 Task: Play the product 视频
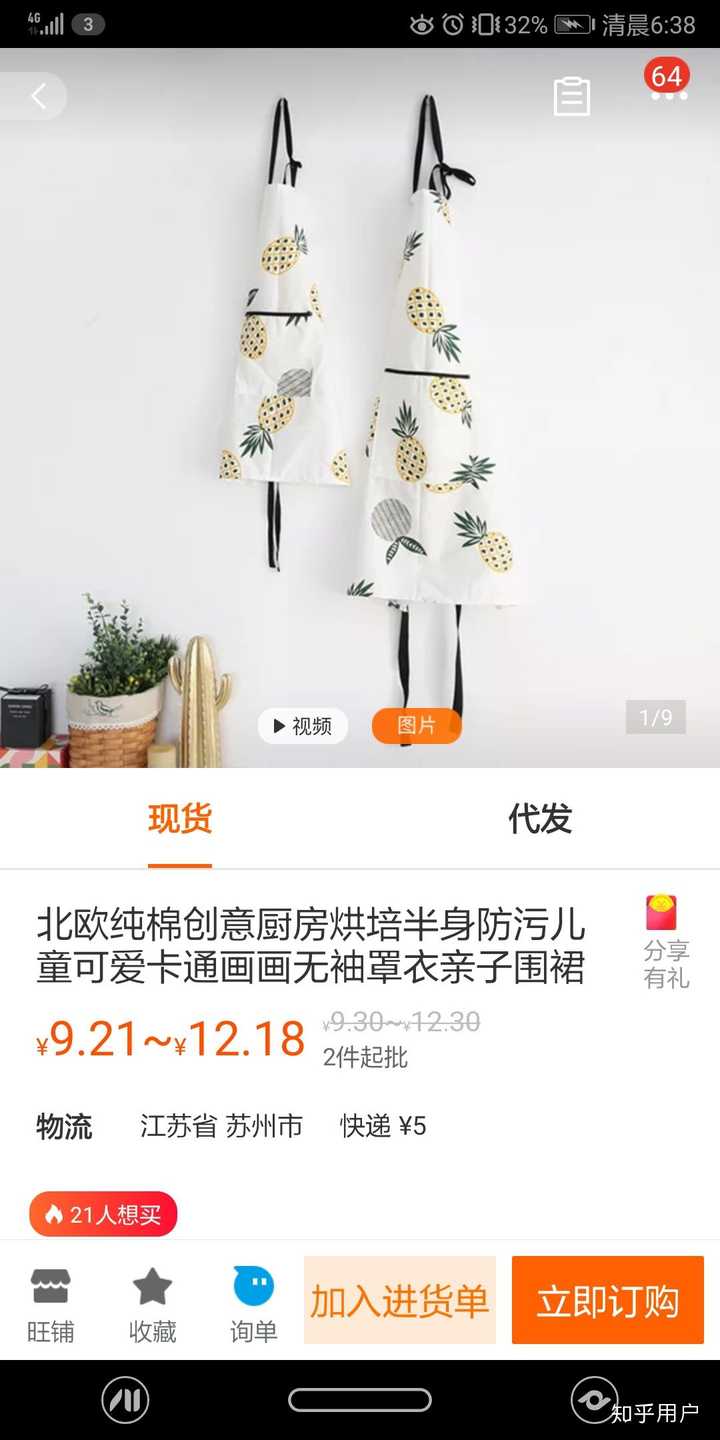[302, 726]
